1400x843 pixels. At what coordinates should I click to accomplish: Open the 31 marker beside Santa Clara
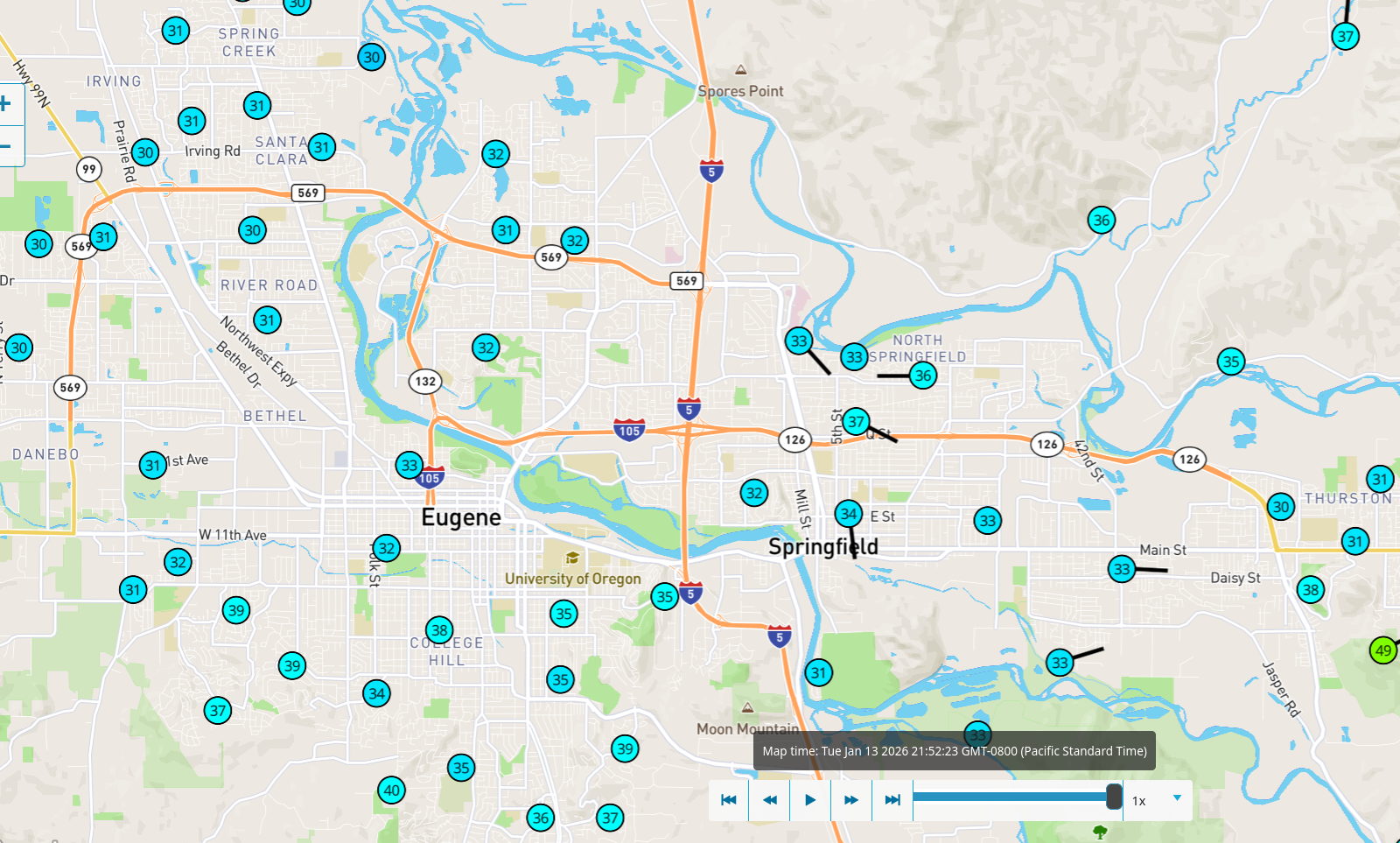click(322, 147)
